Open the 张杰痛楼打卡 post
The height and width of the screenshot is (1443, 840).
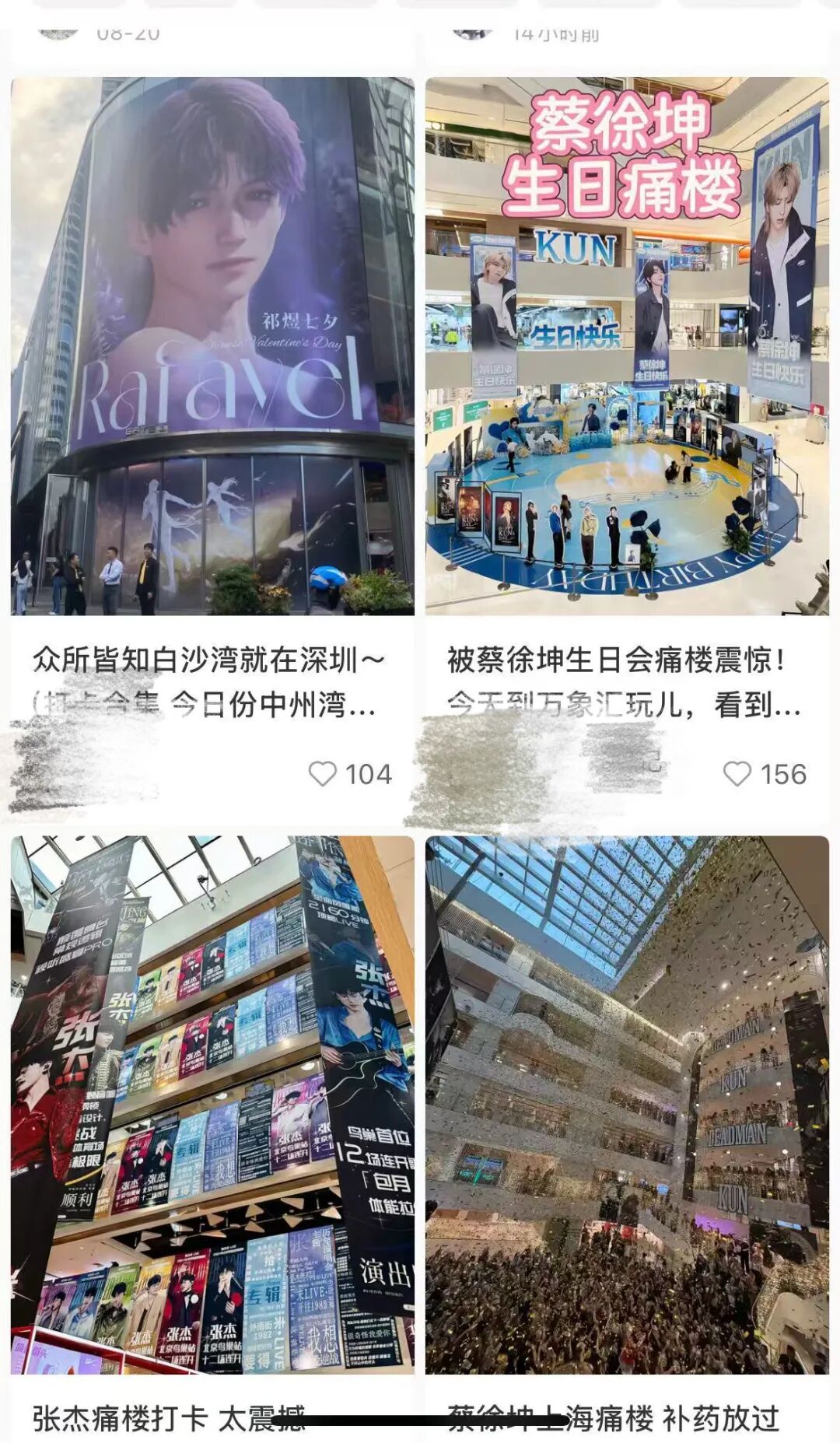[212, 1105]
